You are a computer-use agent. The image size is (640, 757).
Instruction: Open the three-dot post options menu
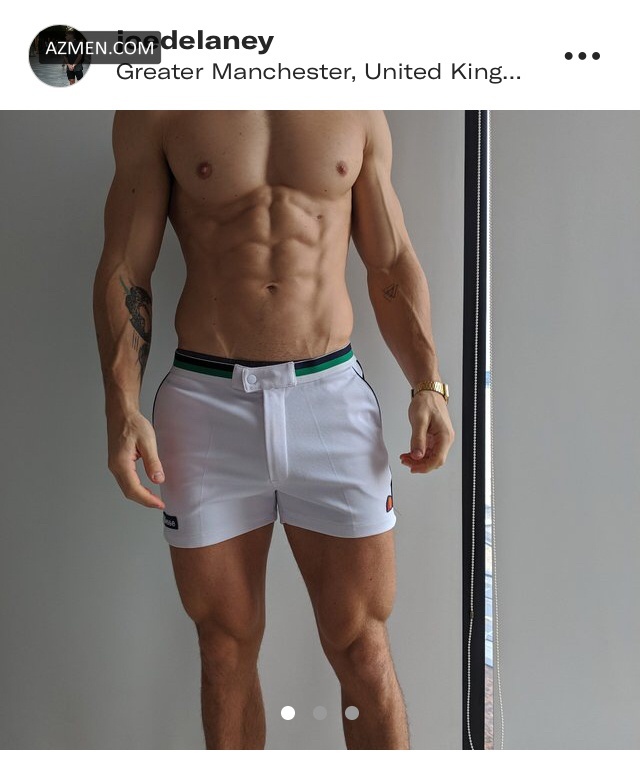(582, 56)
